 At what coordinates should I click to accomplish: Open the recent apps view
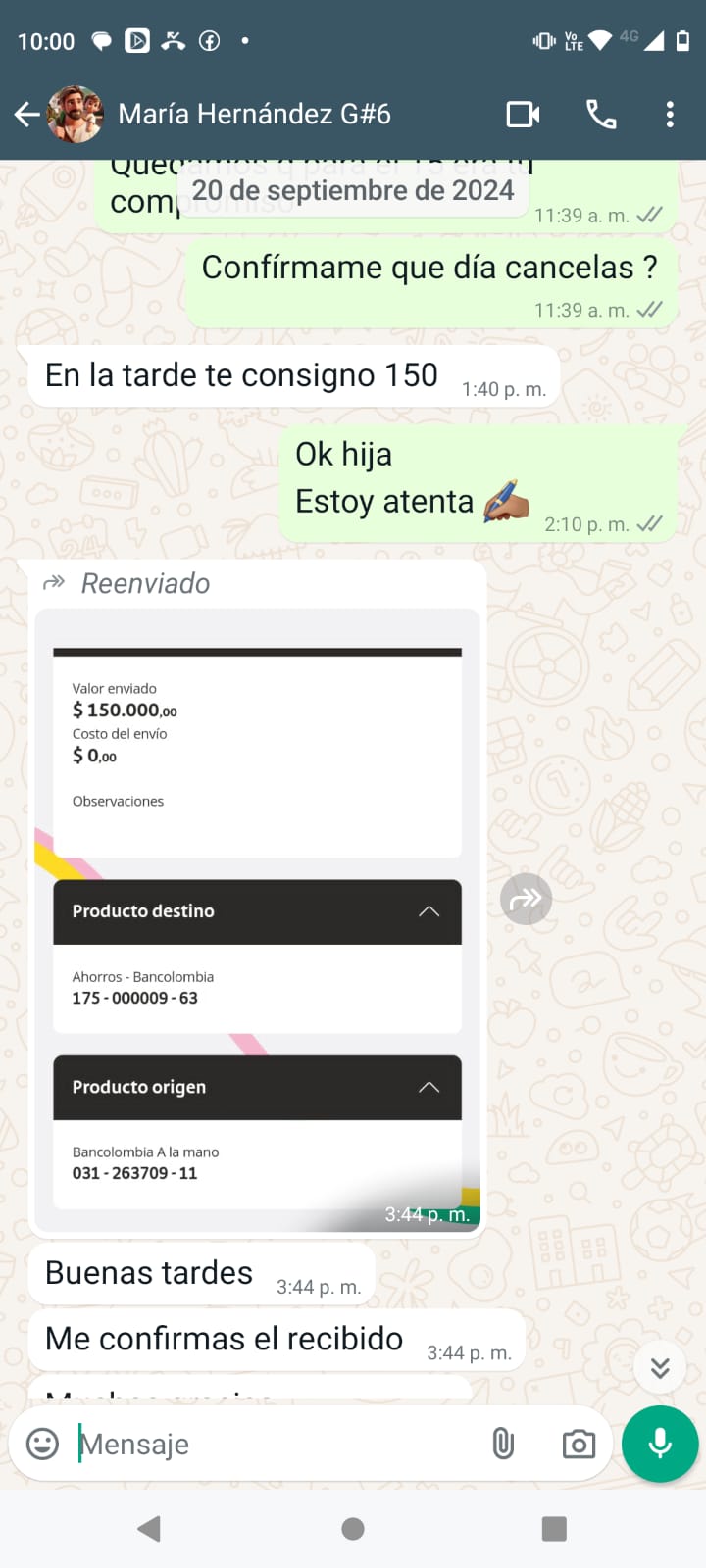(x=554, y=1529)
